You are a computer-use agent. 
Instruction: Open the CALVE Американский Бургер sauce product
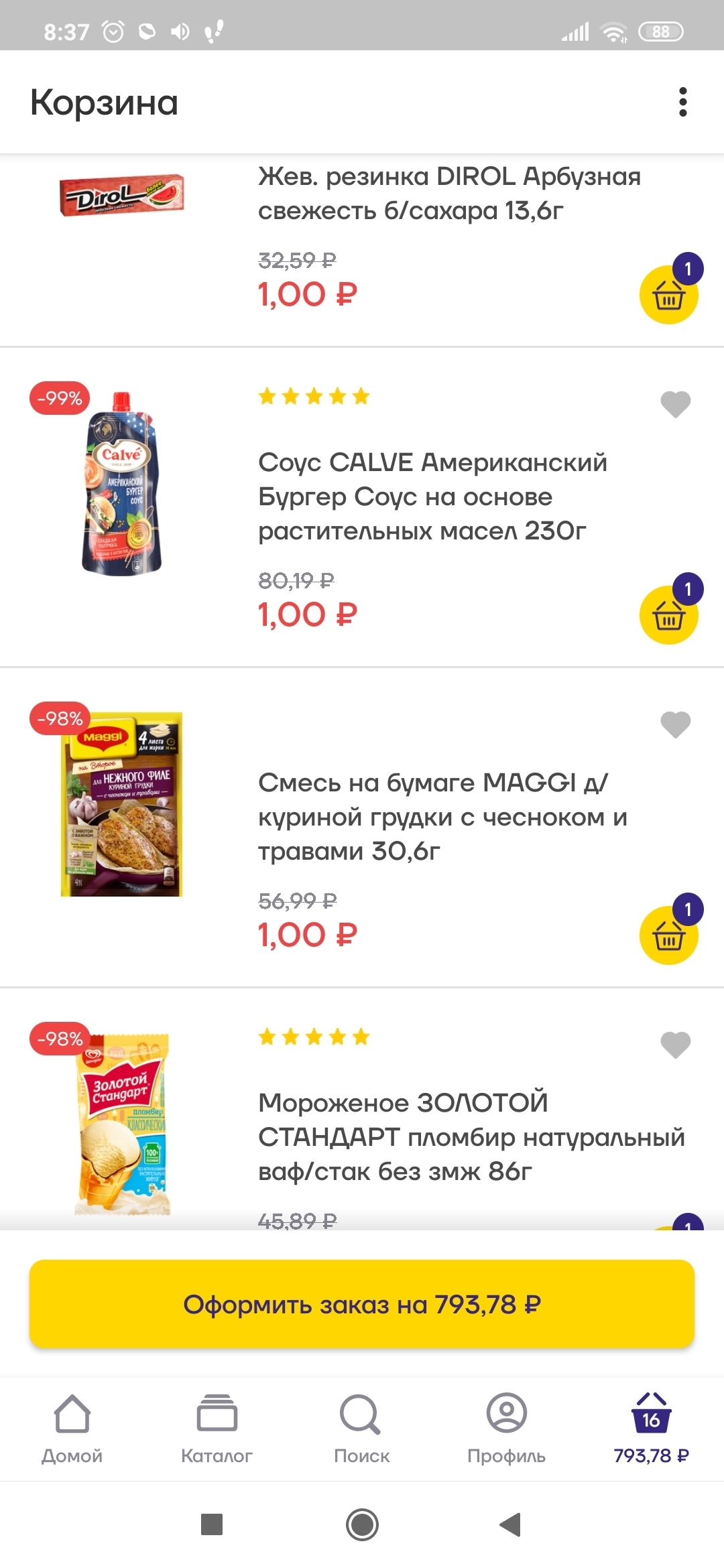tap(432, 497)
